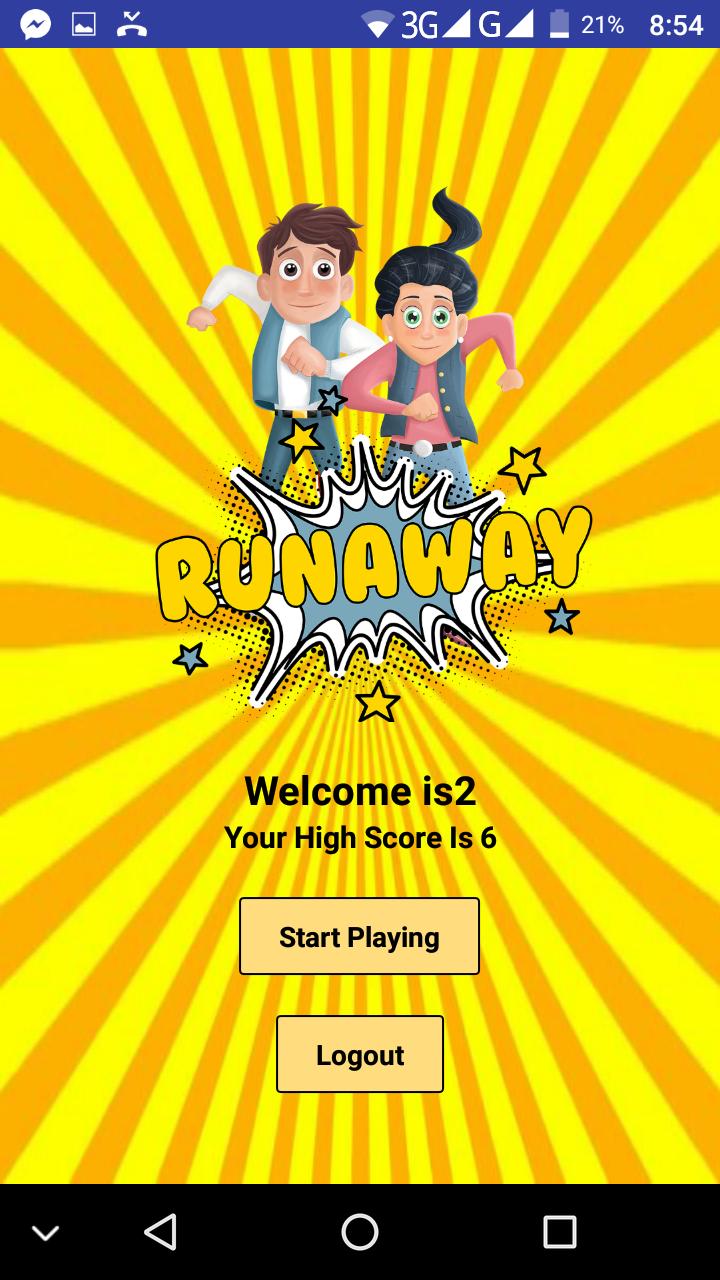Open recent apps from the navigation bar
Viewport: 720px width, 1280px height.
(x=559, y=1232)
